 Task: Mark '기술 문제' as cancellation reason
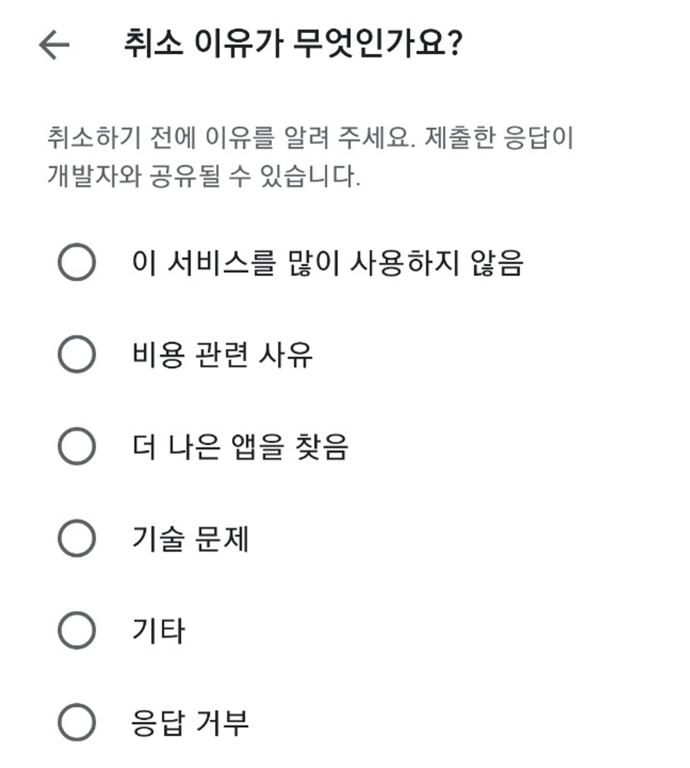(x=77, y=539)
